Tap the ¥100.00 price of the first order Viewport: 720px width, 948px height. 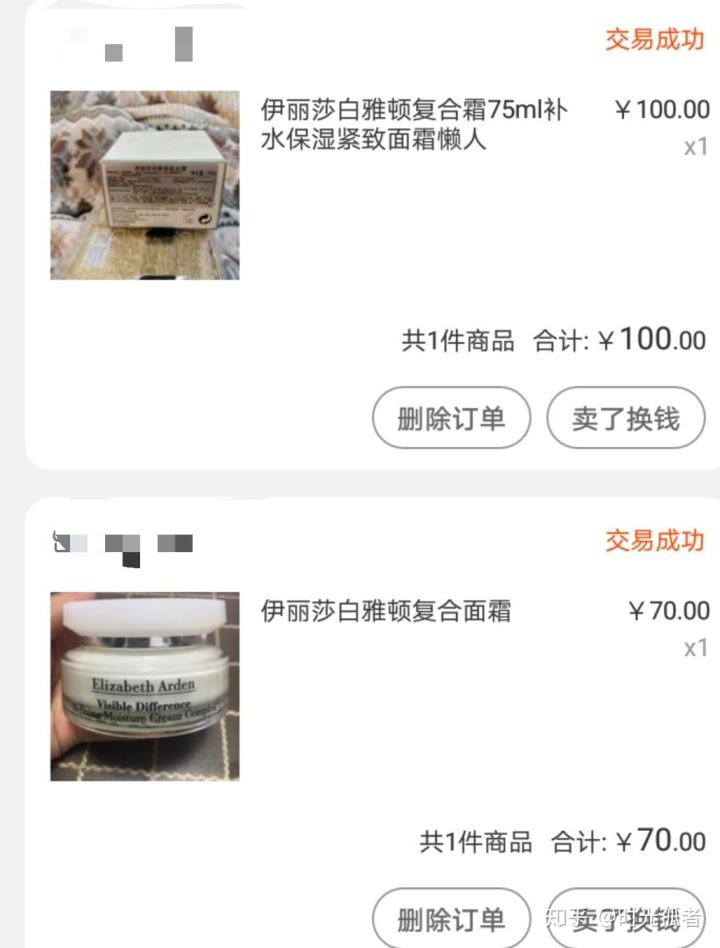click(x=664, y=110)
